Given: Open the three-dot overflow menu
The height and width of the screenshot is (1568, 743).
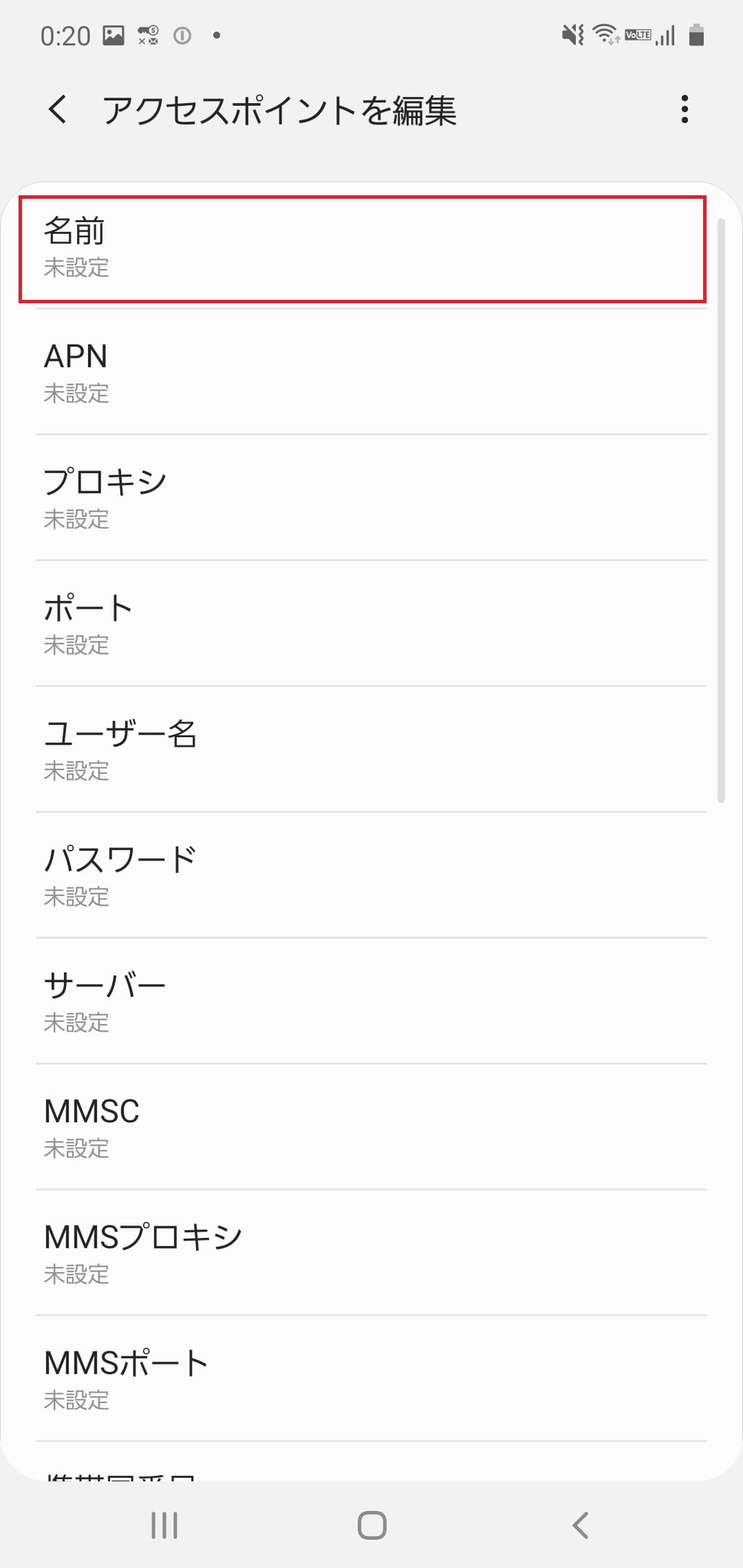Looking at the screenshot, I should (x=685, y=109).
